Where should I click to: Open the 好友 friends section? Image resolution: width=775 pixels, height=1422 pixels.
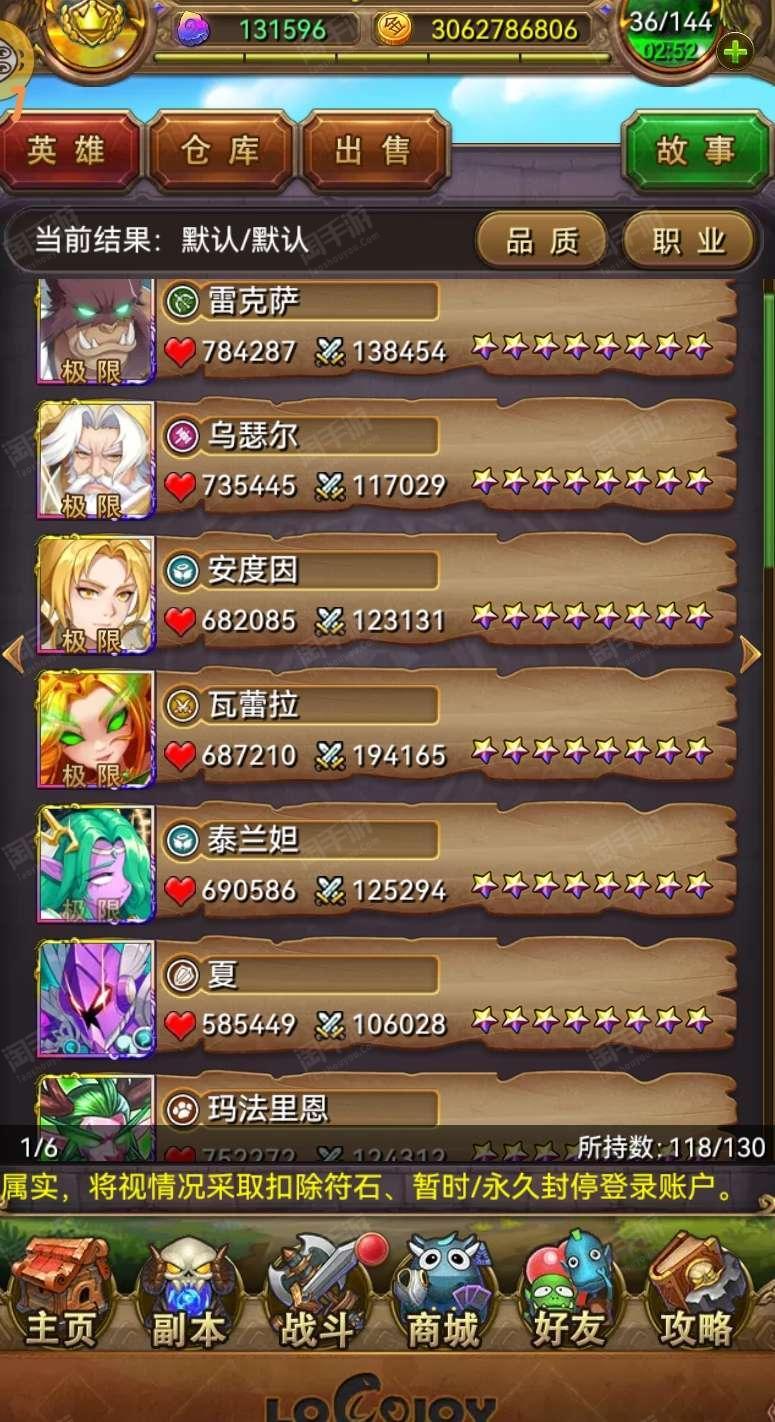coord(570,1293)
